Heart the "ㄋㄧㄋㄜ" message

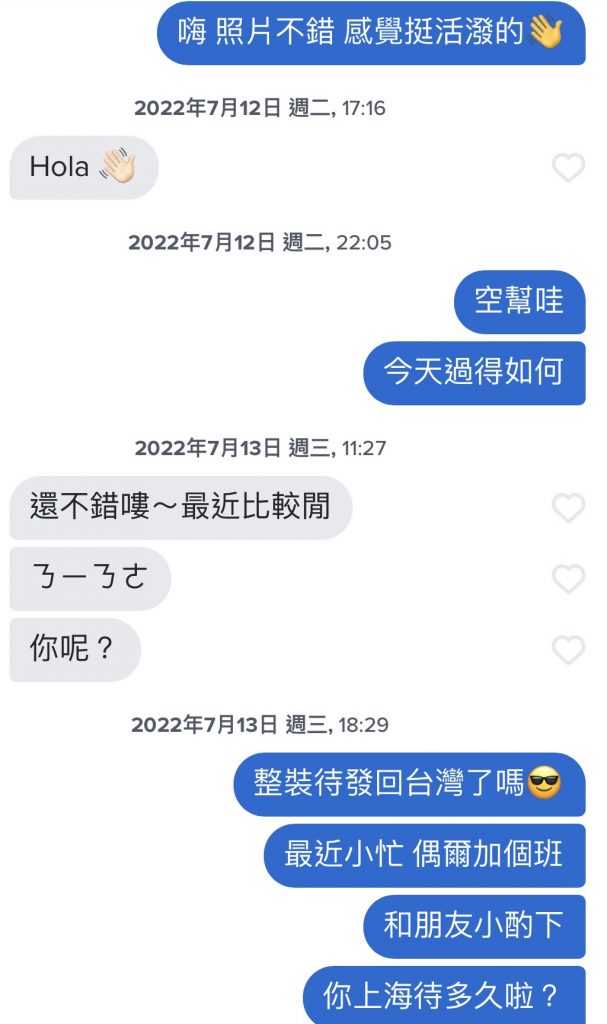coord(568,579)
